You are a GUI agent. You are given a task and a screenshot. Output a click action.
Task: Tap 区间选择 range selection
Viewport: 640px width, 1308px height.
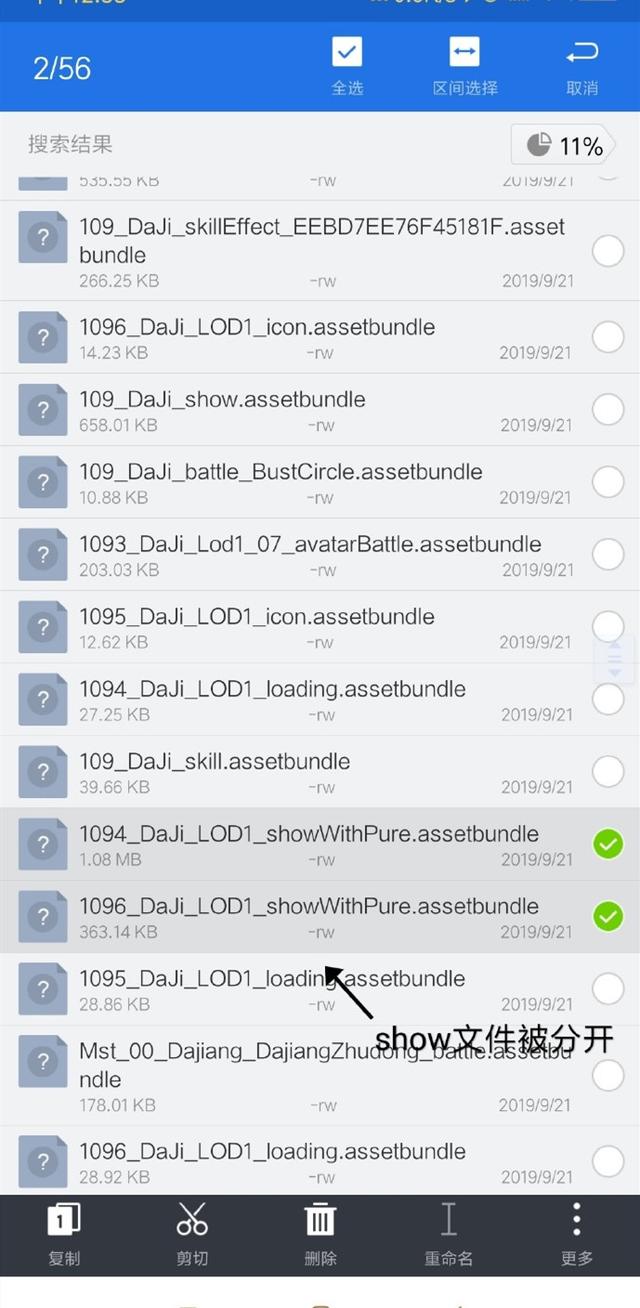465,65
